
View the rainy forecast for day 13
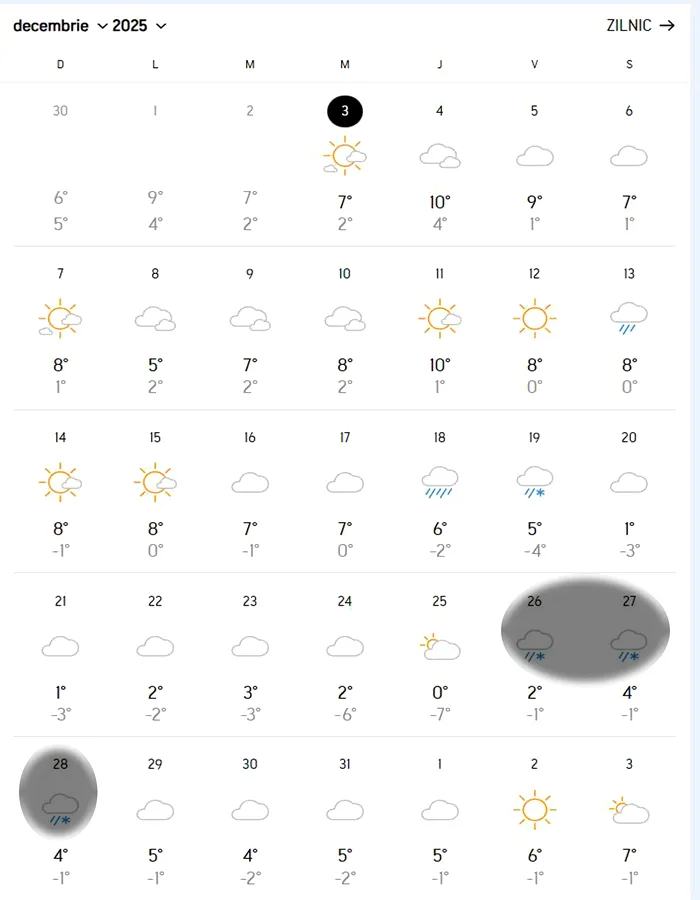629,320
